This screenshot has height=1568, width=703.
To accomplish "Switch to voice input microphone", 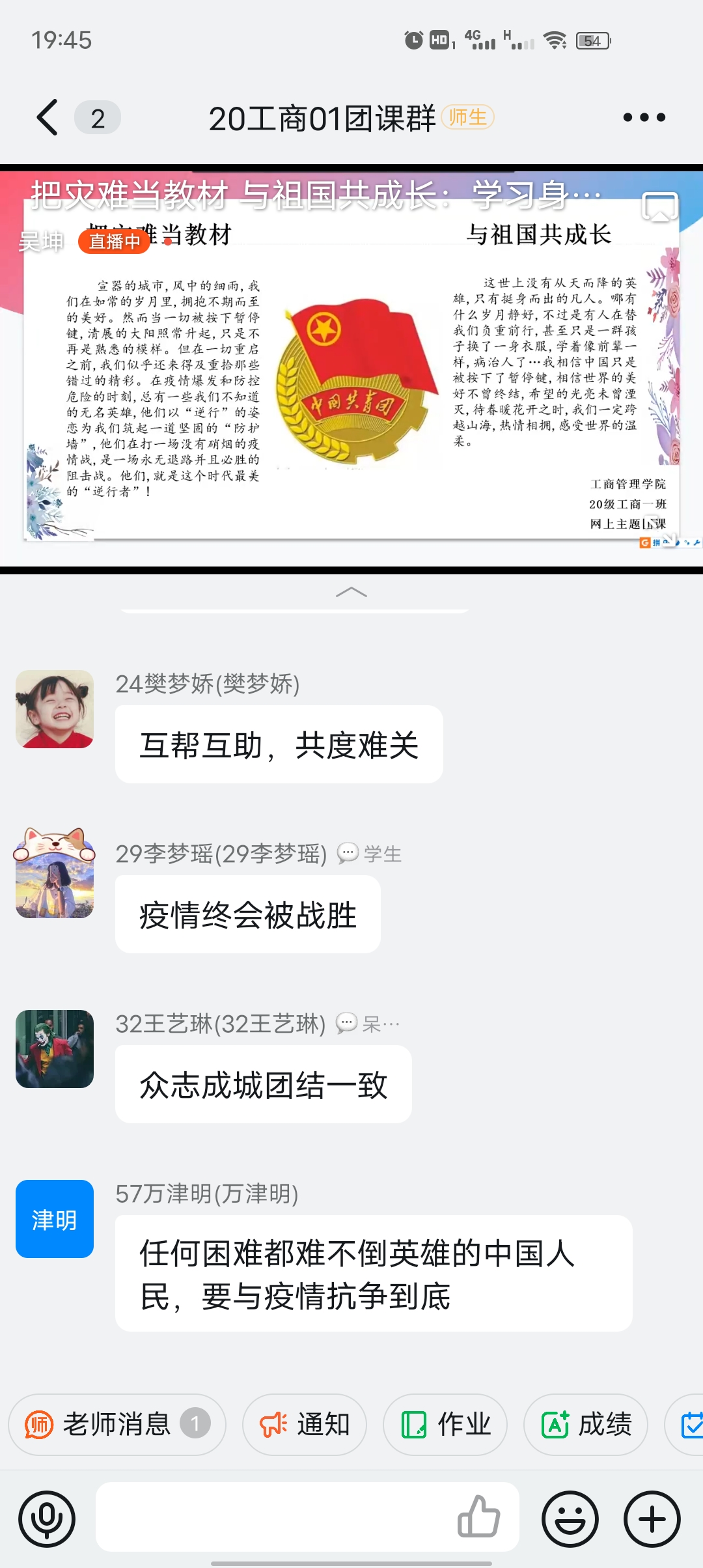I will (x=47, y=1519).
